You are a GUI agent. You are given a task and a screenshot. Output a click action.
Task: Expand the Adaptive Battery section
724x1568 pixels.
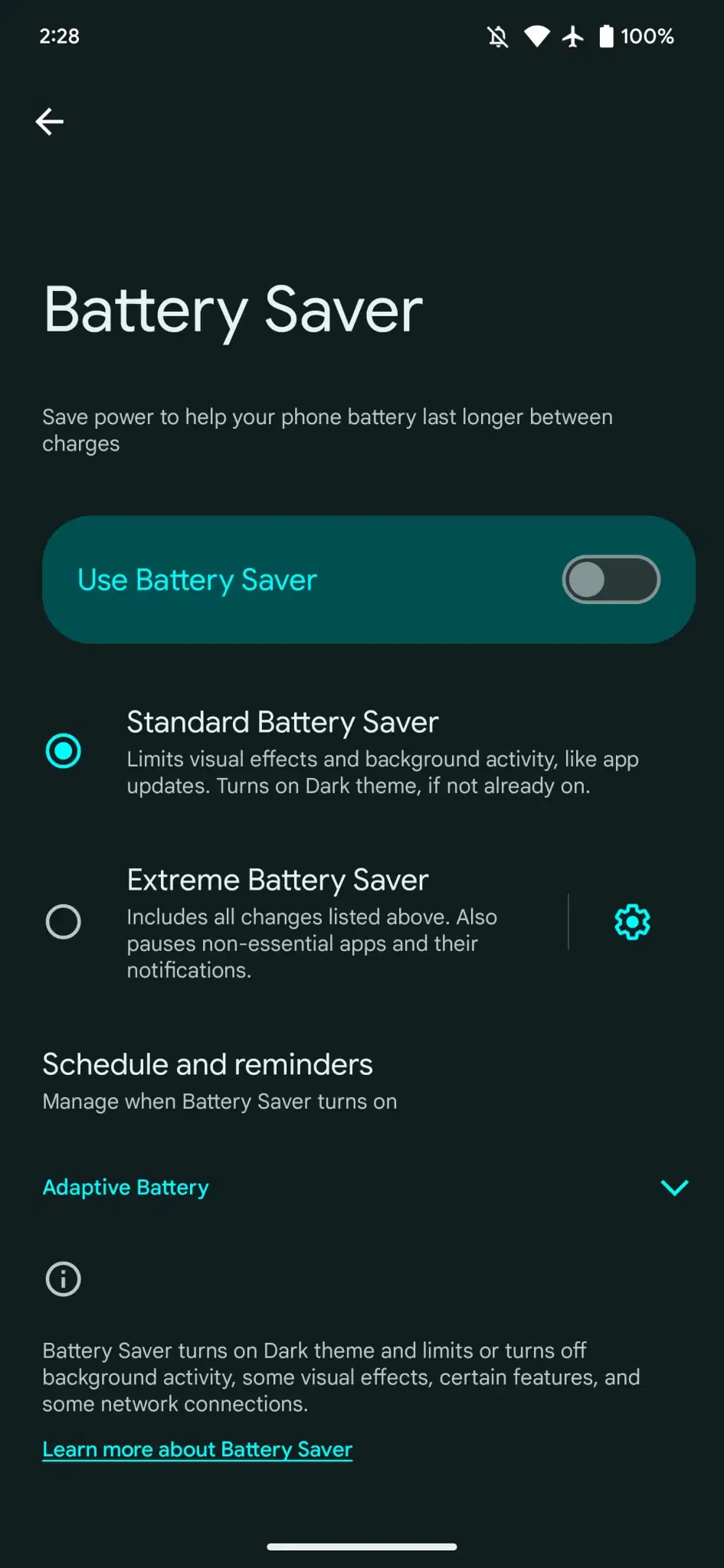(x=673, y=1187)
